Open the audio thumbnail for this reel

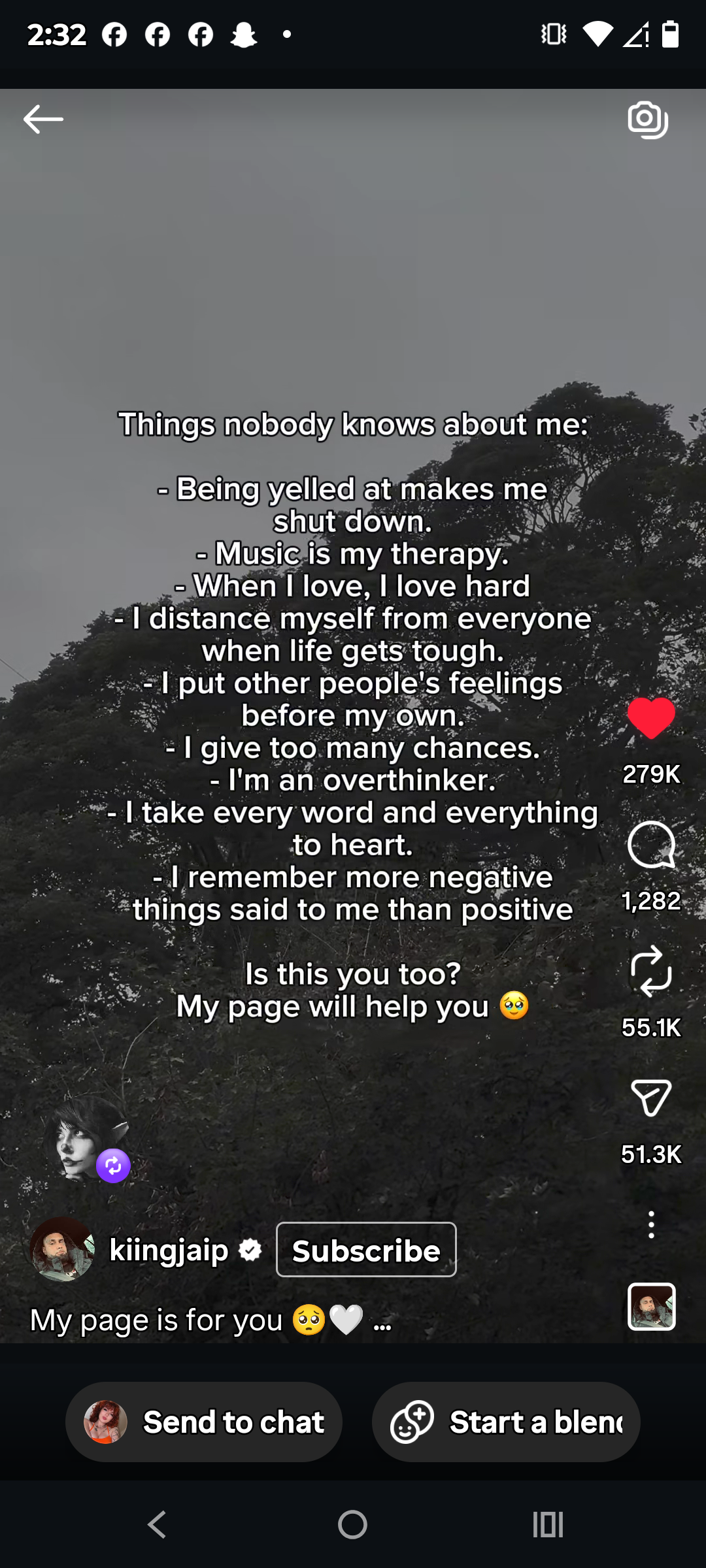(x=651, y=1307)
